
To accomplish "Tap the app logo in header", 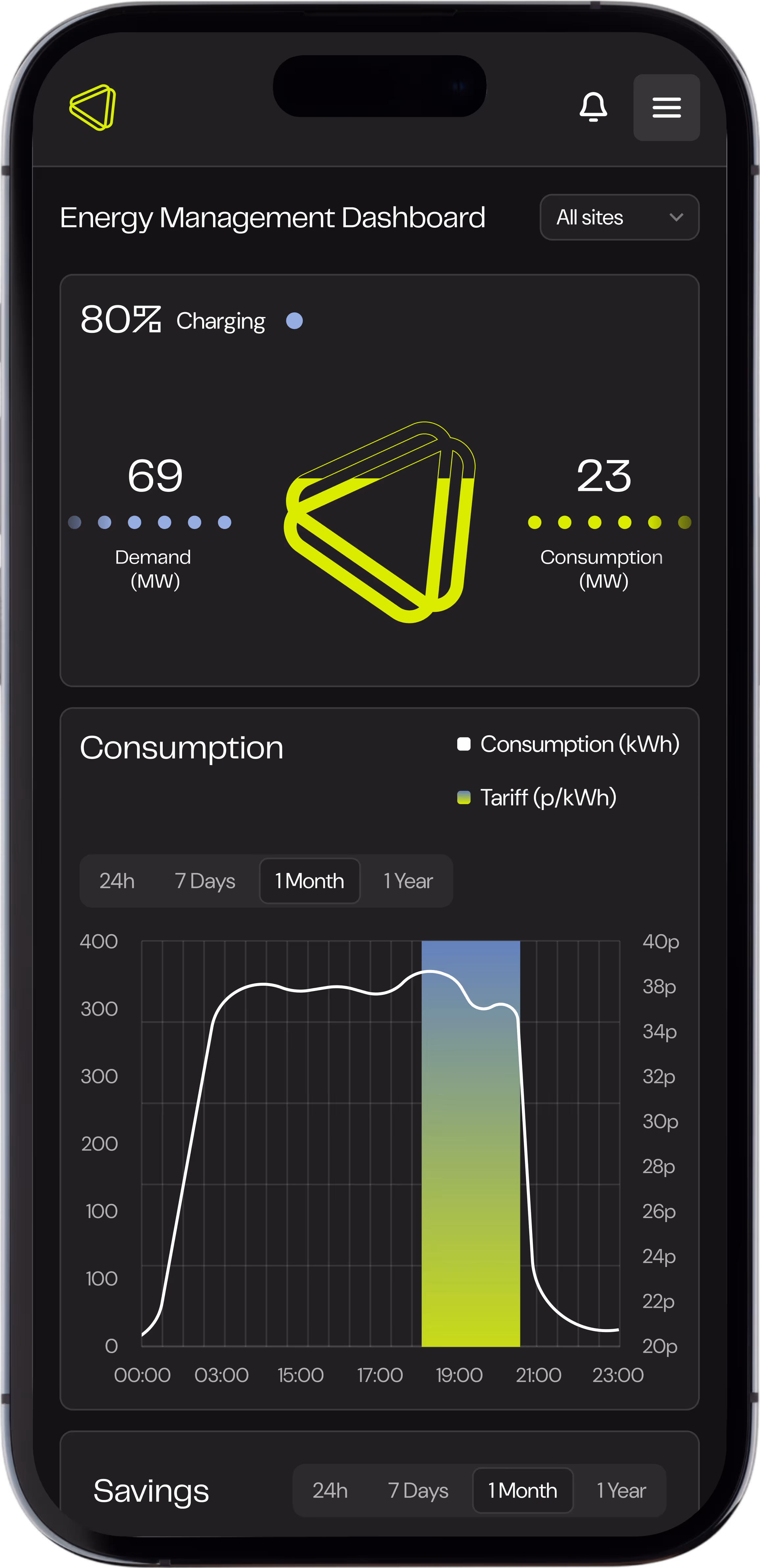I will click(x=93, y=107).
